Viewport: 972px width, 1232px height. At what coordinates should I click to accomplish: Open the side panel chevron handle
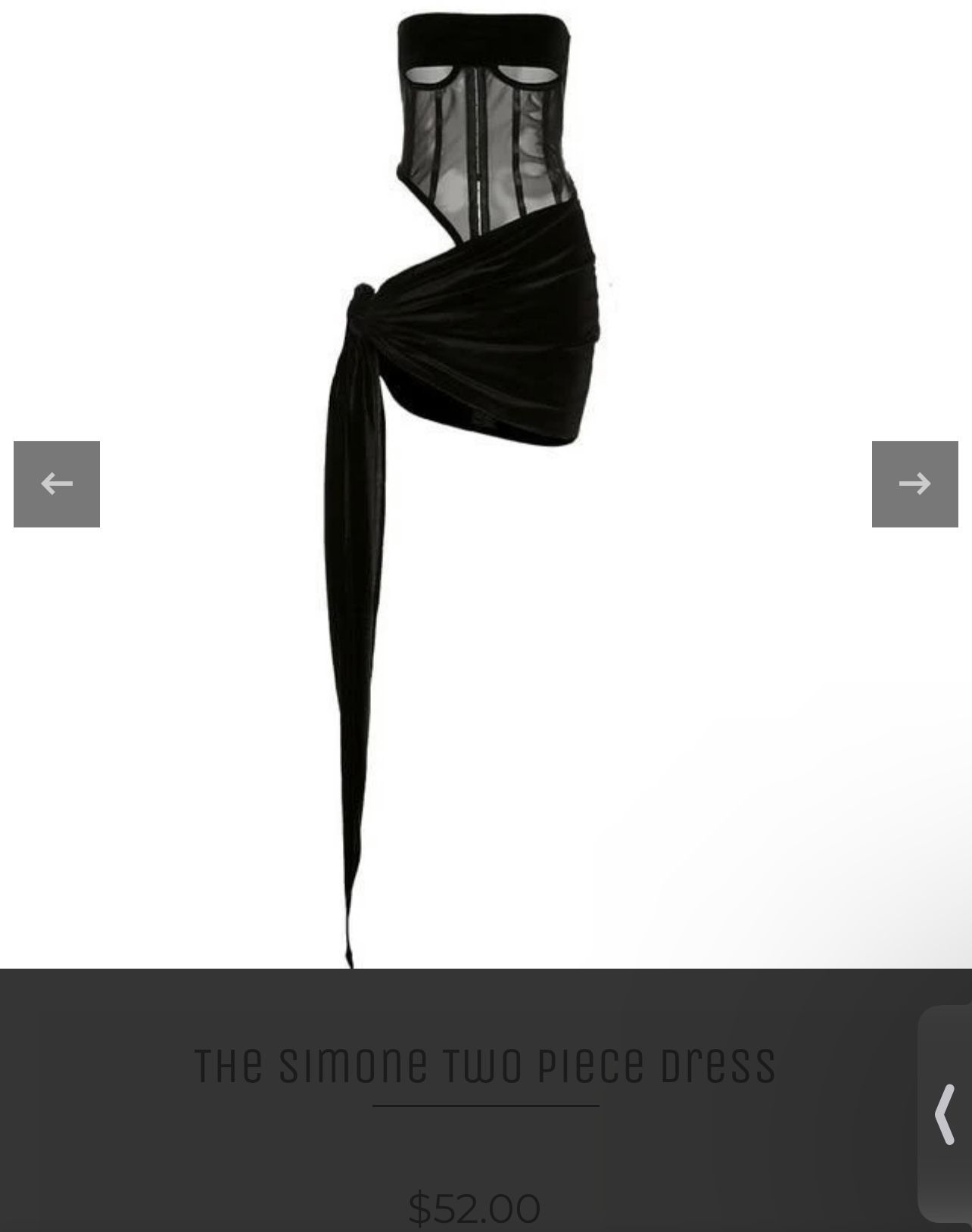tap(945, 1113)
